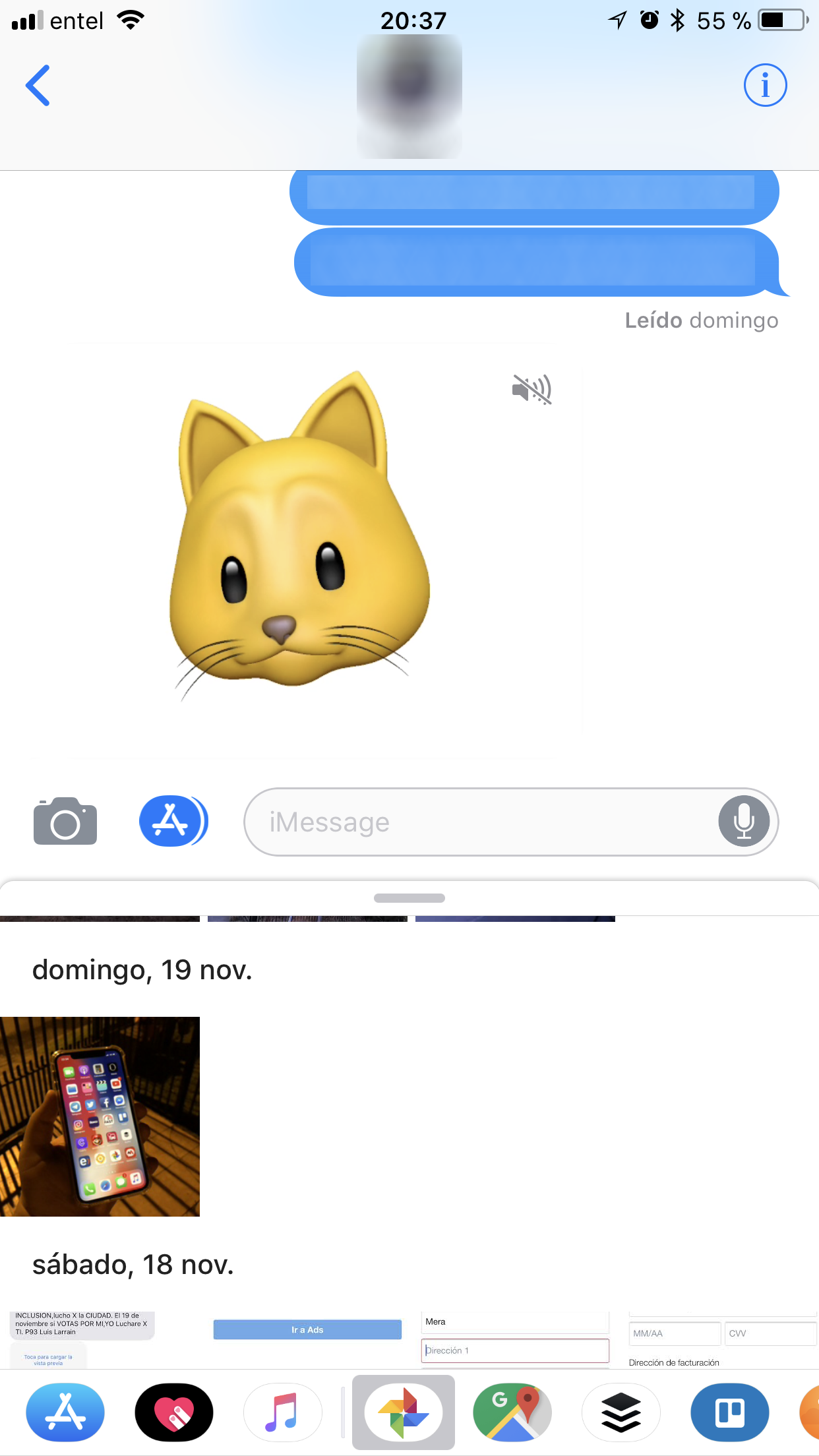Toggle the blue App Store apps button
Image resolution: width=819 pixels, height=1456 pixels.
173,822
